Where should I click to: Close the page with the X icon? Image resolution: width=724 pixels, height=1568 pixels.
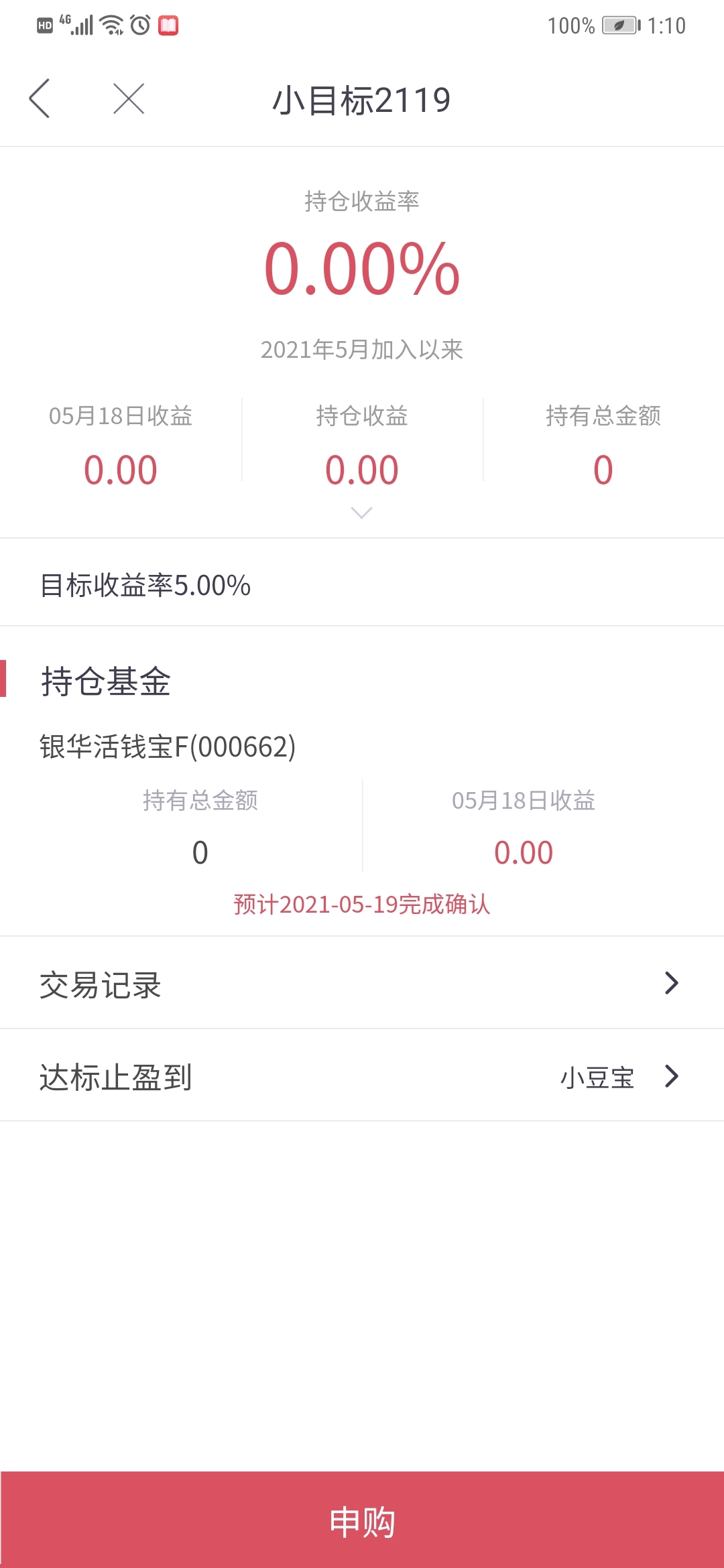coord(129,99)
